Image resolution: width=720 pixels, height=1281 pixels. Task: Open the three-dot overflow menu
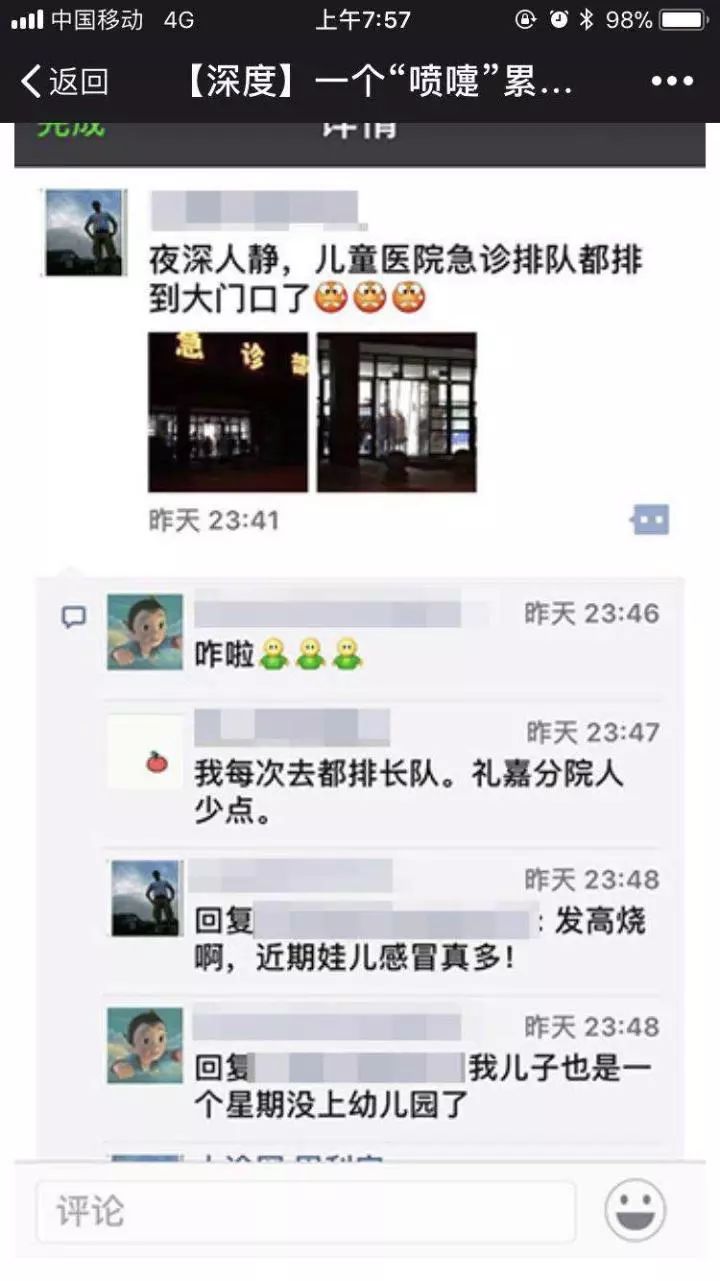(x=671, y=82)
